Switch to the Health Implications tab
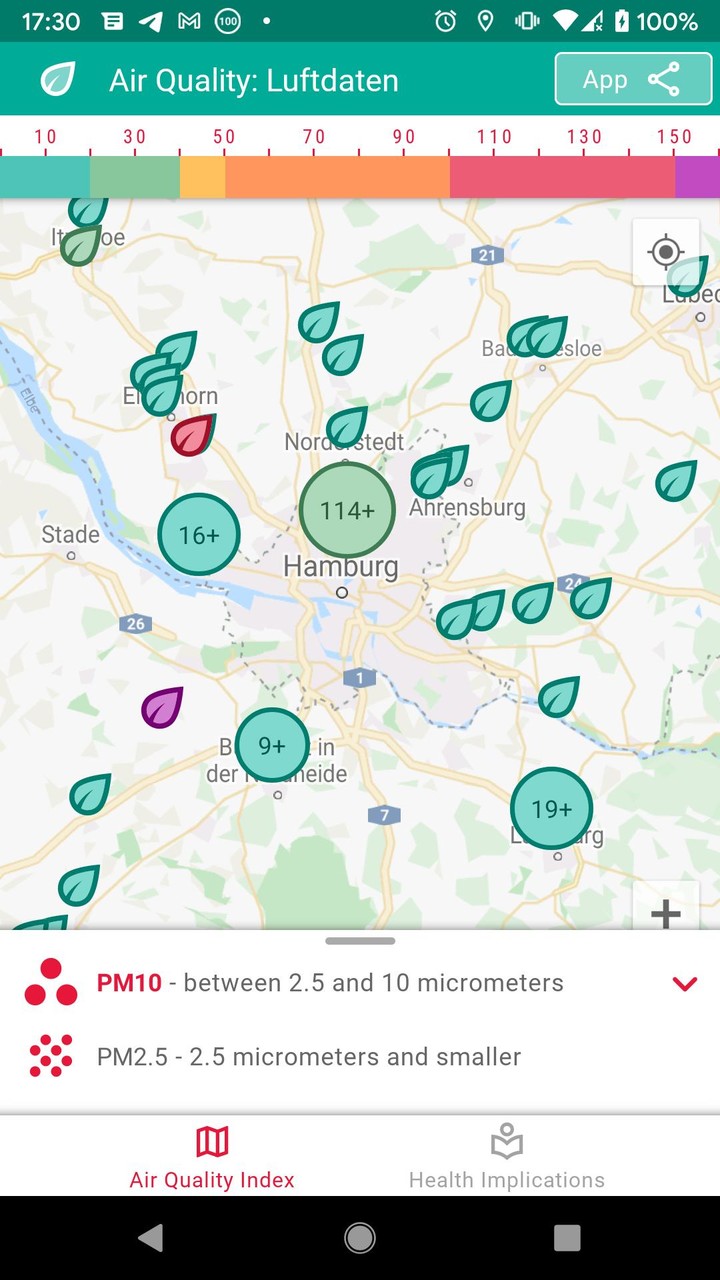Screen dimensions: 720x1280 (x=507, y=1155)
